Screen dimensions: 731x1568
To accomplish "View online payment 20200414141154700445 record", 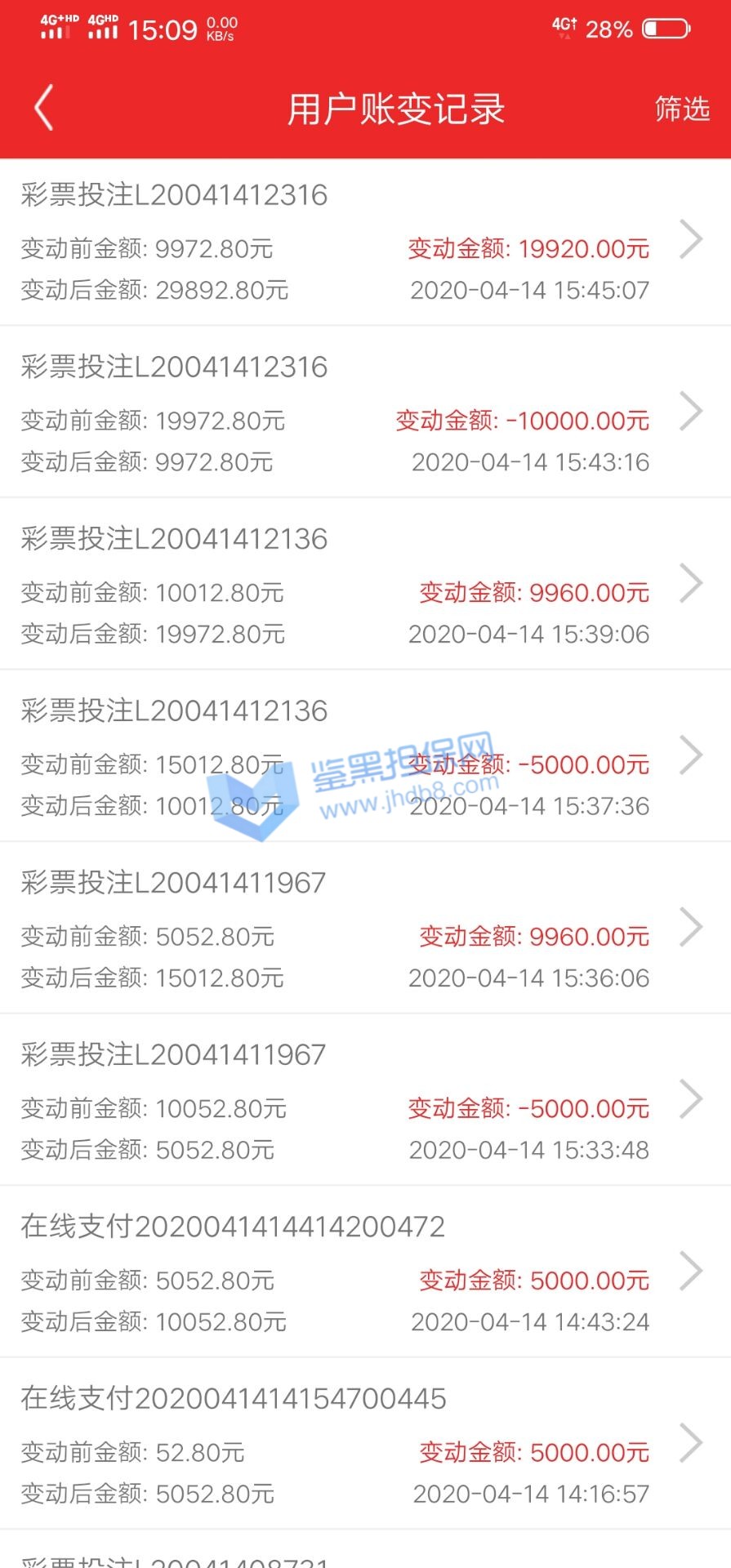I will pyautogui.click(x=364, y=1445).
